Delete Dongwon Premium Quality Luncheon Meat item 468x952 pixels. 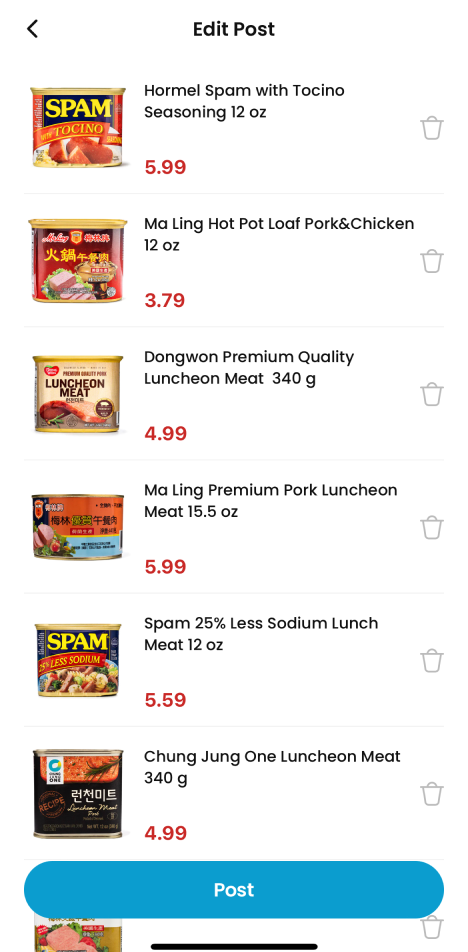click(x=432, y=394)
